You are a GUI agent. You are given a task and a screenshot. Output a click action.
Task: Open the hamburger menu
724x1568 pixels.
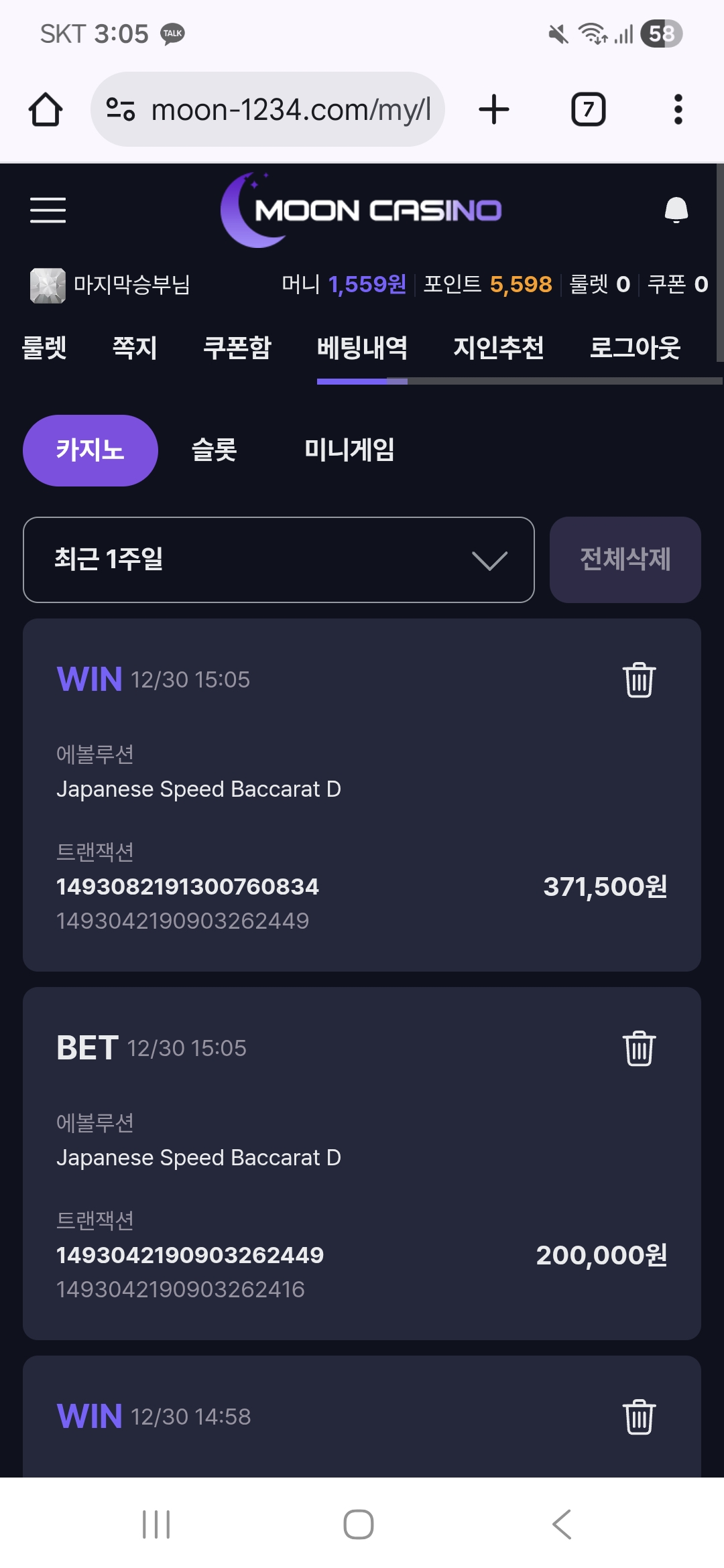[48, 210]
